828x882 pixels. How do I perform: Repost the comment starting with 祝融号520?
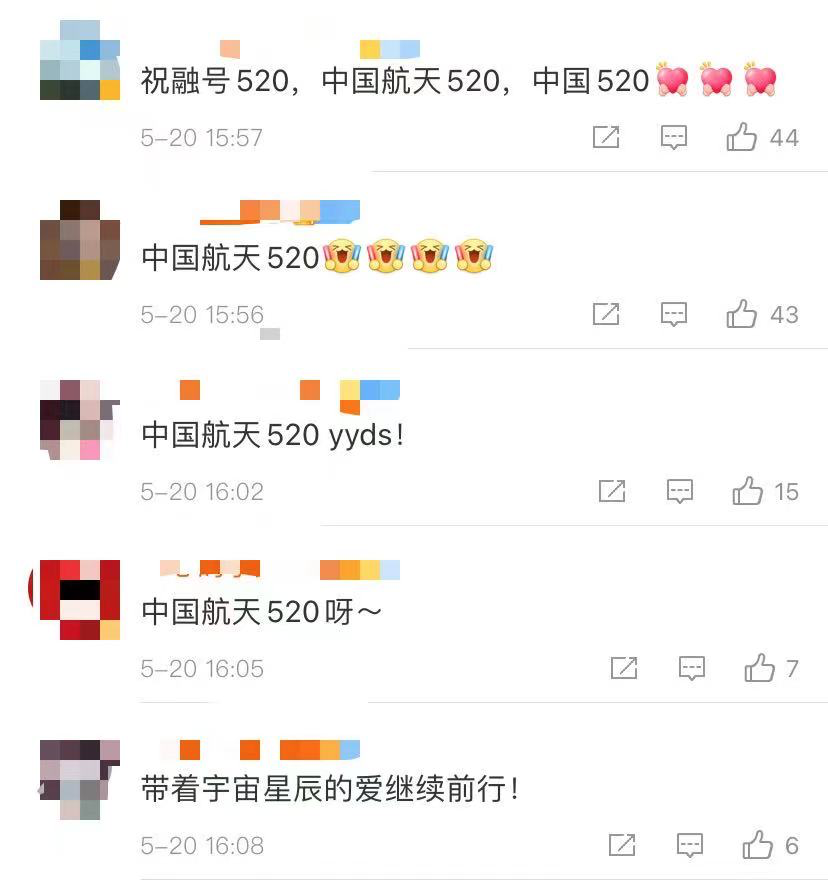point(606,137)
